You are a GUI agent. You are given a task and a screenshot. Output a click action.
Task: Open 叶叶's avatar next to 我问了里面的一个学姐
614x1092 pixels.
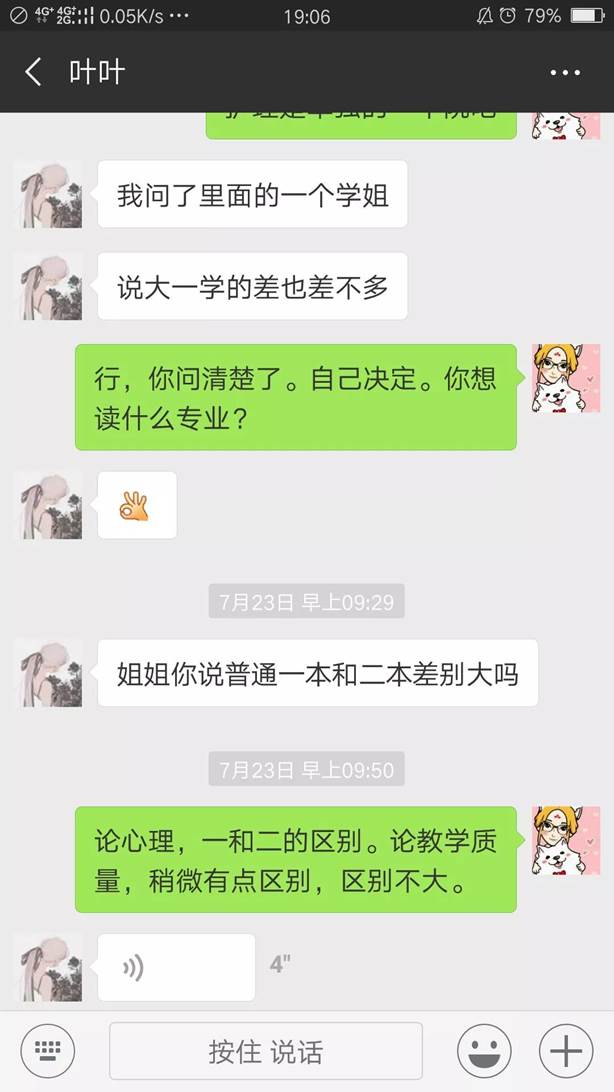(x=49, y=195)
